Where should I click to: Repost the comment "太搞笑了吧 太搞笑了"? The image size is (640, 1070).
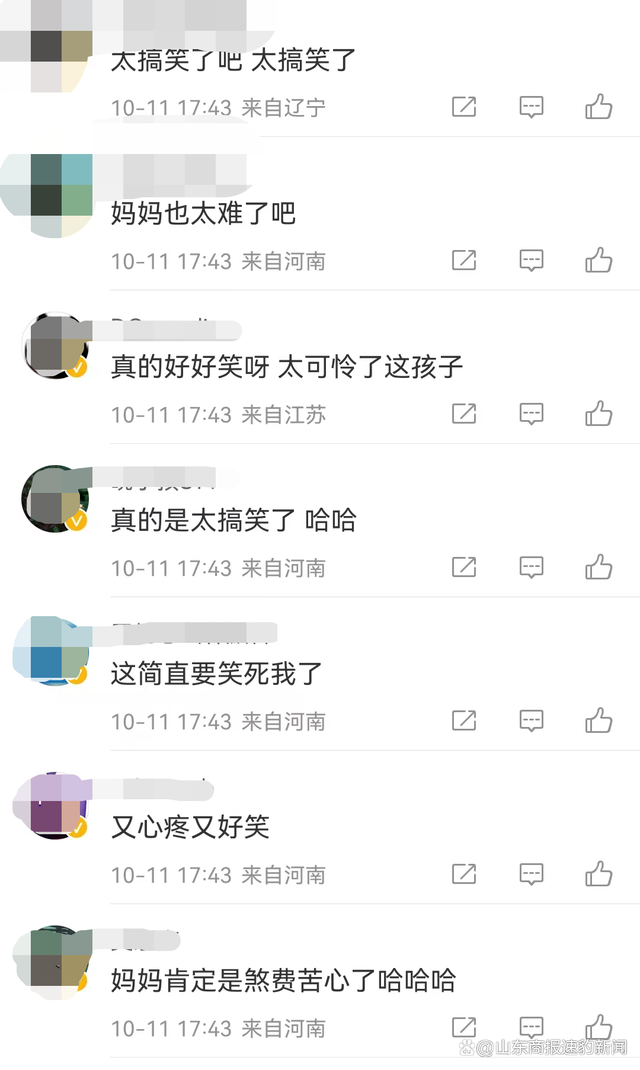pyautogui.click(x=464, y=107)
